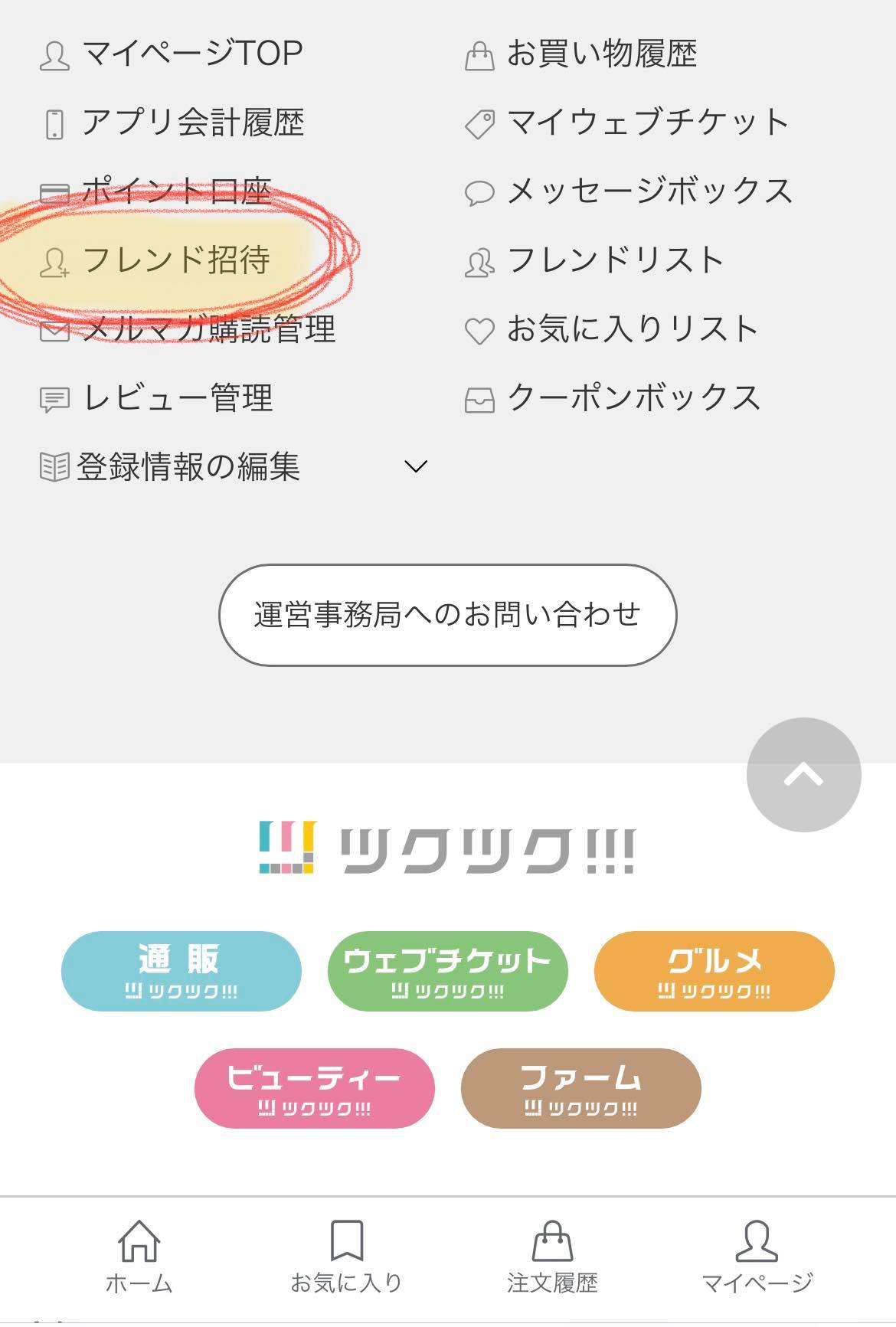Open レビュー管理
This screenshot has width=896, height=1327.
click(178, 398)
